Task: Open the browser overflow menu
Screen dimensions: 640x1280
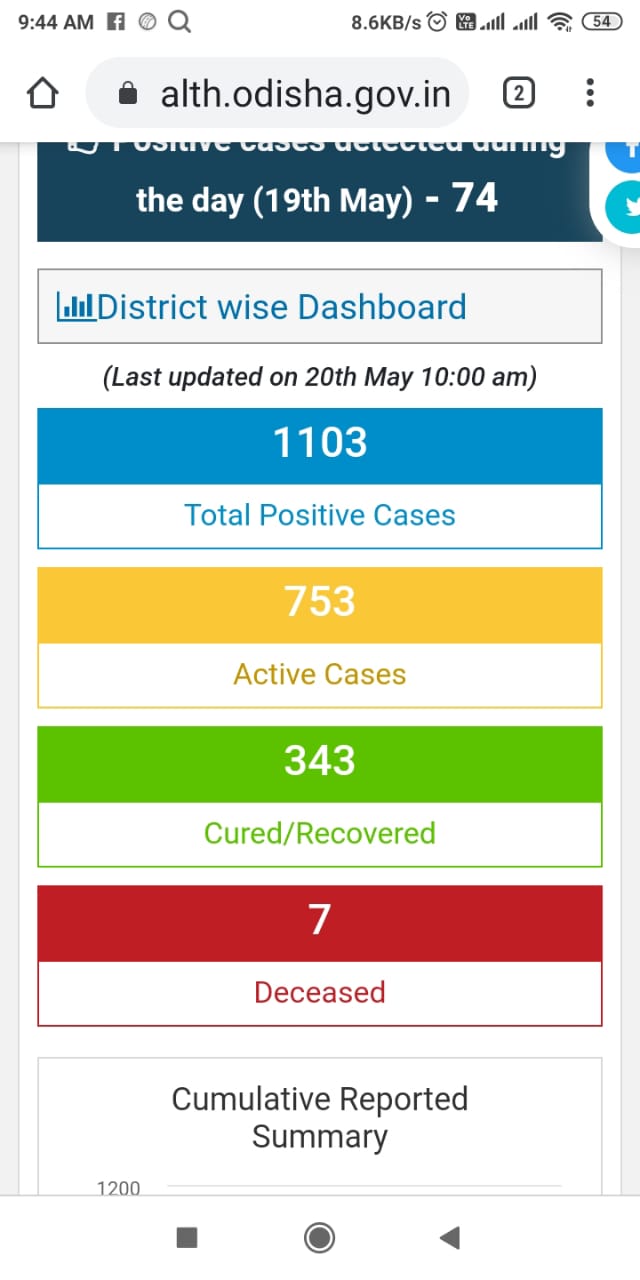Action: 590,94
